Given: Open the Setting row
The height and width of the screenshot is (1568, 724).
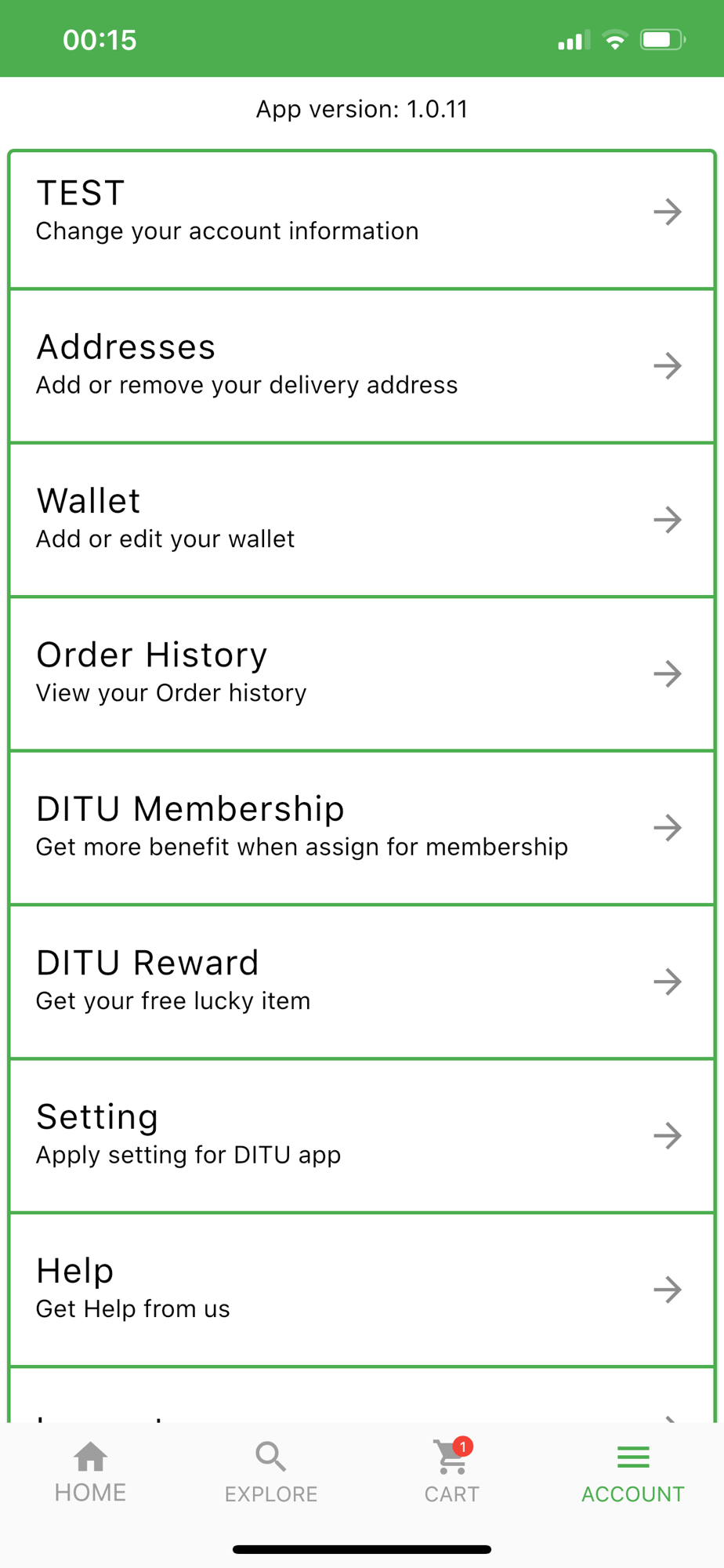Looking at the screenshot, I should pyautogui.click(x=361, y=1135).
